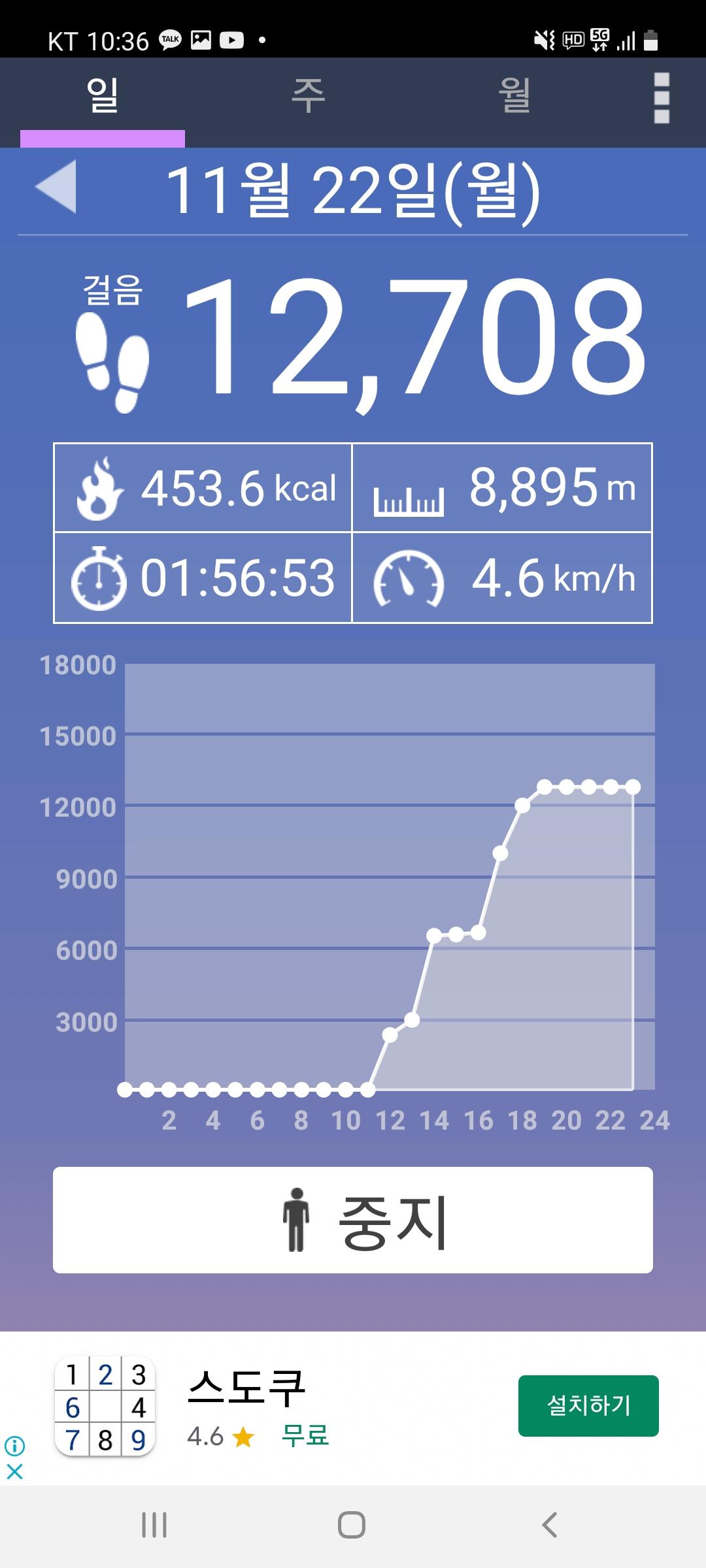This screenshot has height=1568, width=706.
Task: Go to the home screen
Action: [x=352, y=1525]
